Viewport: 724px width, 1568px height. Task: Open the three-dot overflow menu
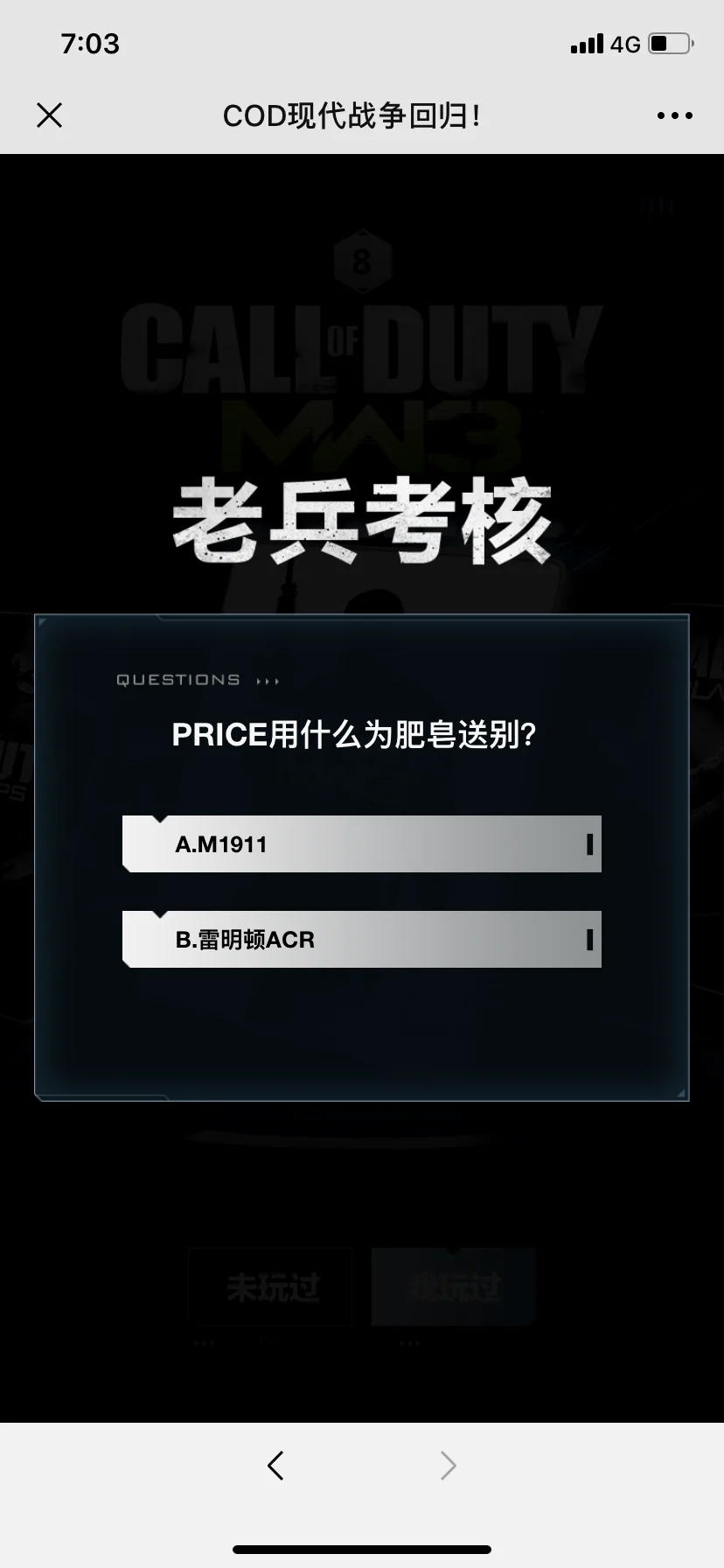point(674,115)
